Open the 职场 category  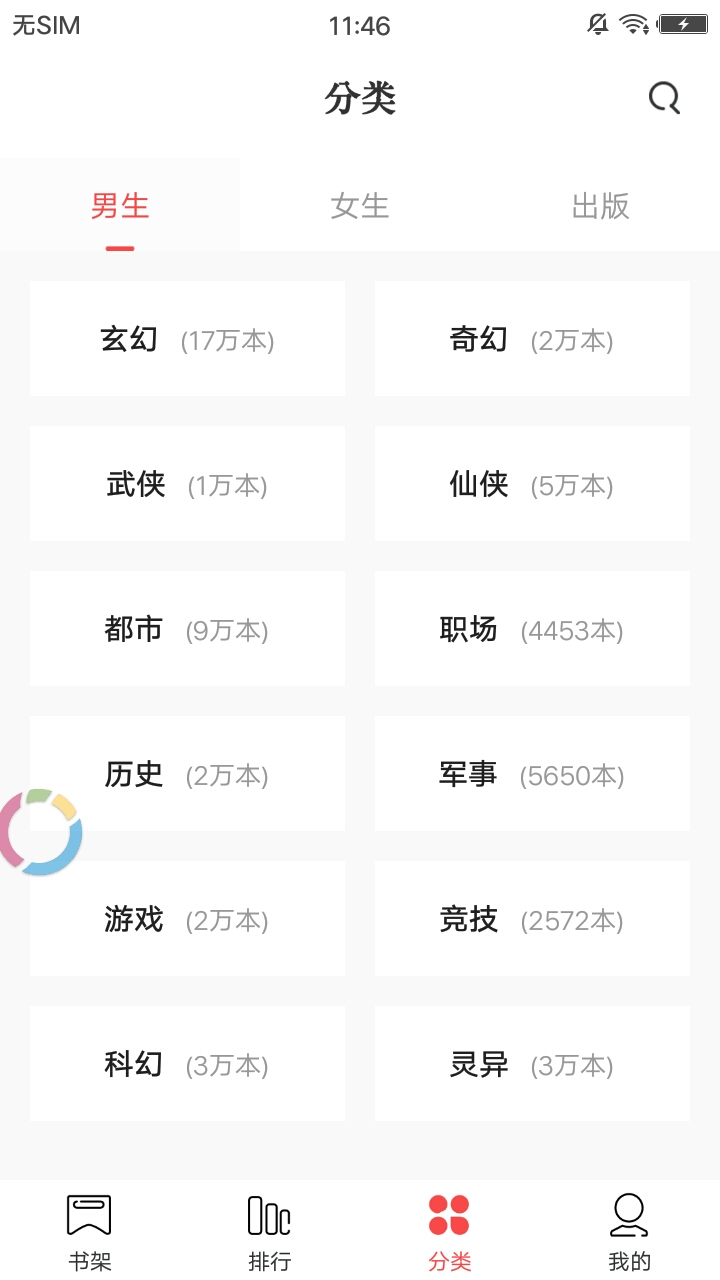[531, 629]
